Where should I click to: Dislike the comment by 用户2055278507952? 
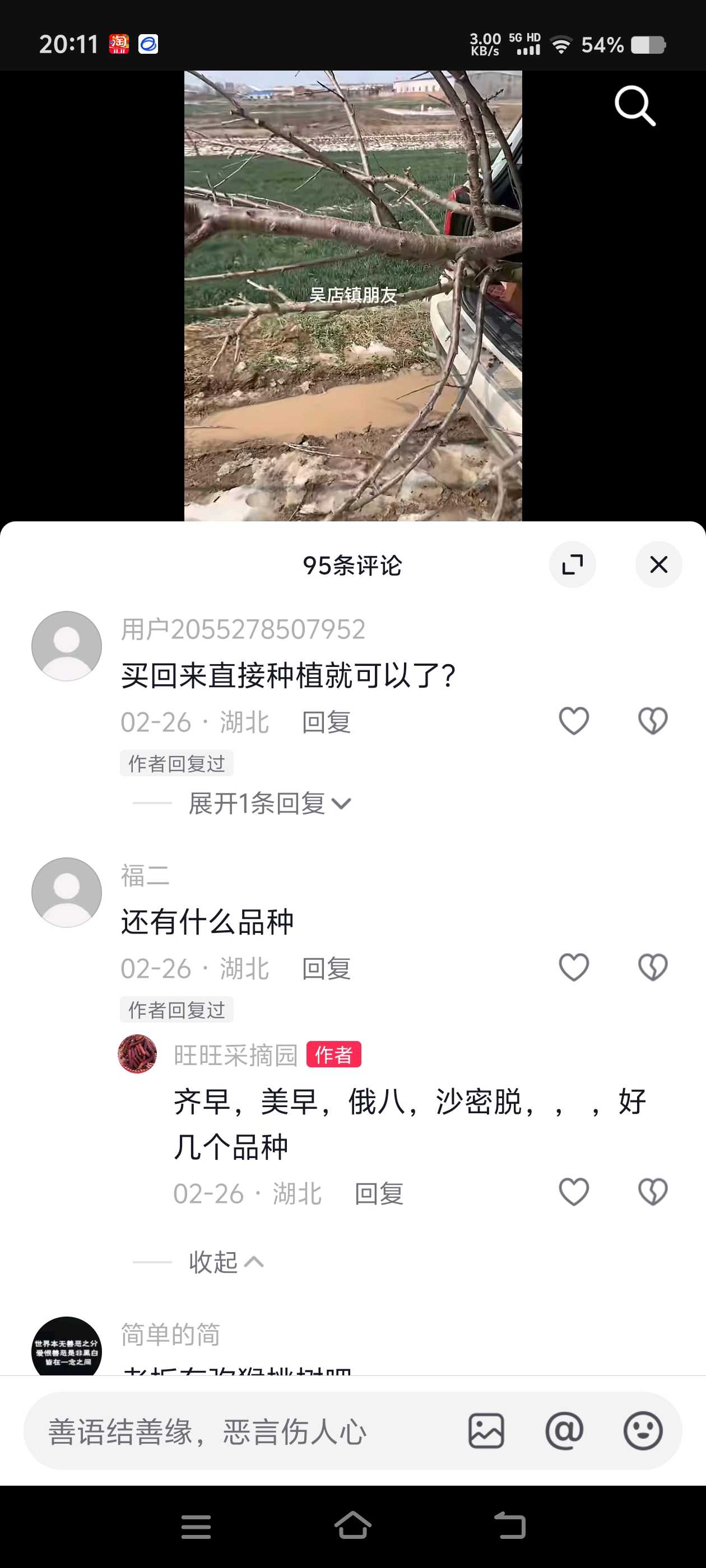(x=652, y=721)
